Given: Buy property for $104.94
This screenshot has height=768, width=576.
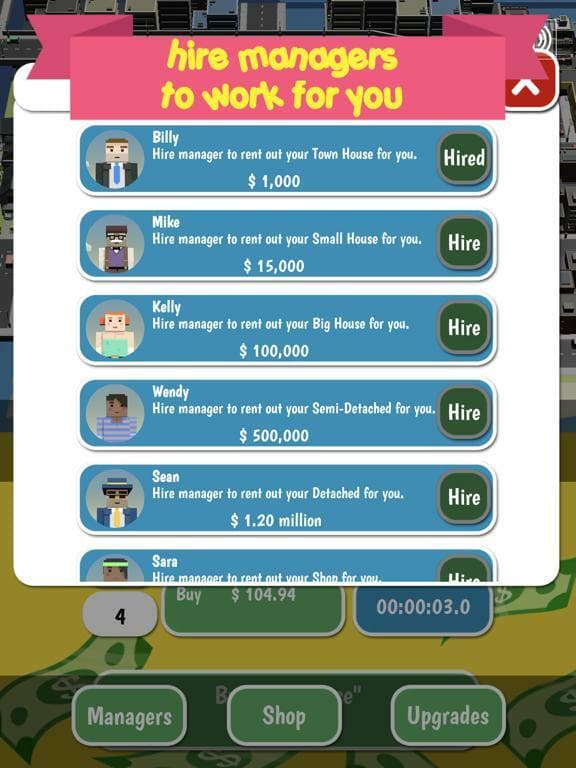Looking at the screenshot, I should coord(253,608).
